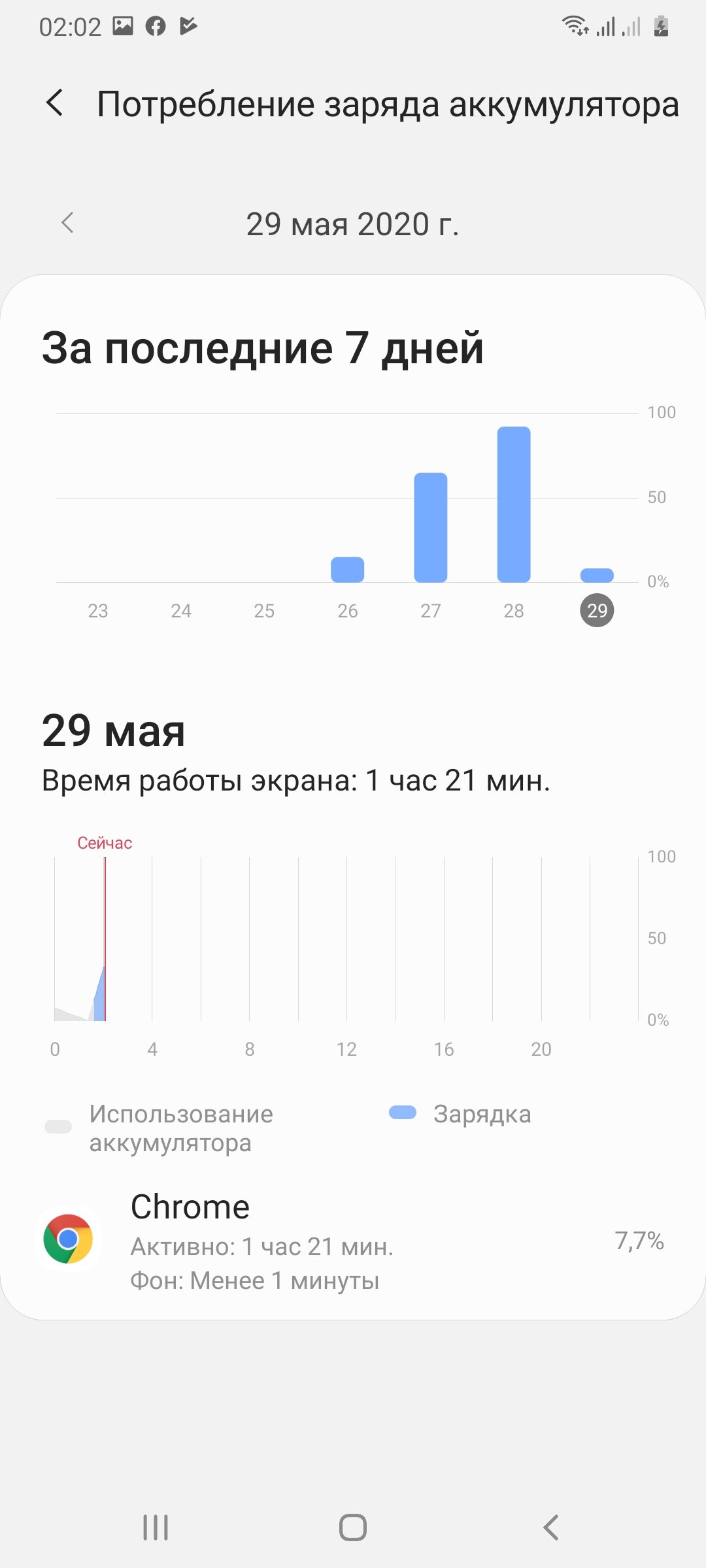This screenshot has width=706, height=1568.
Task: Select the bar for day 27
Action: click(430, 527)
